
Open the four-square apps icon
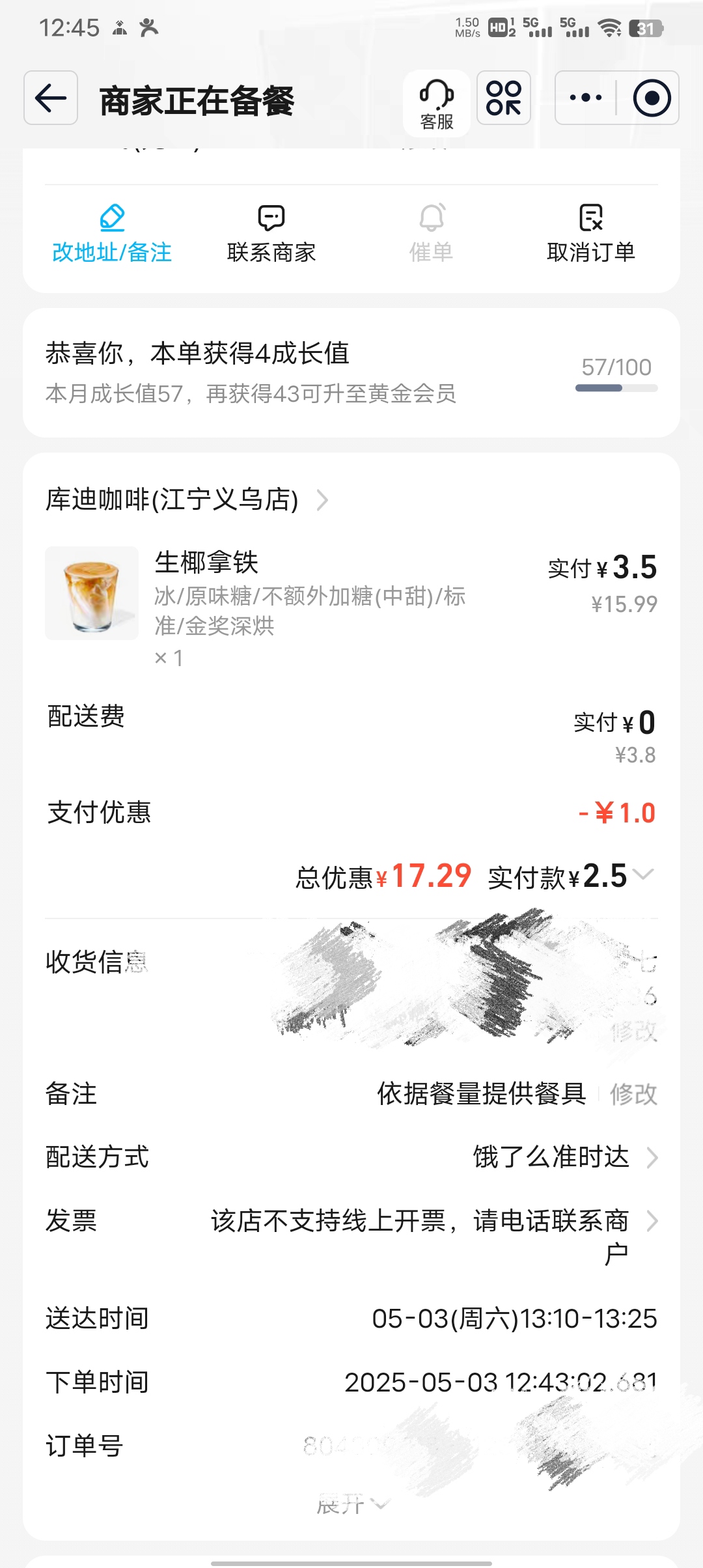pyautogui.click(x=504, y=98)
